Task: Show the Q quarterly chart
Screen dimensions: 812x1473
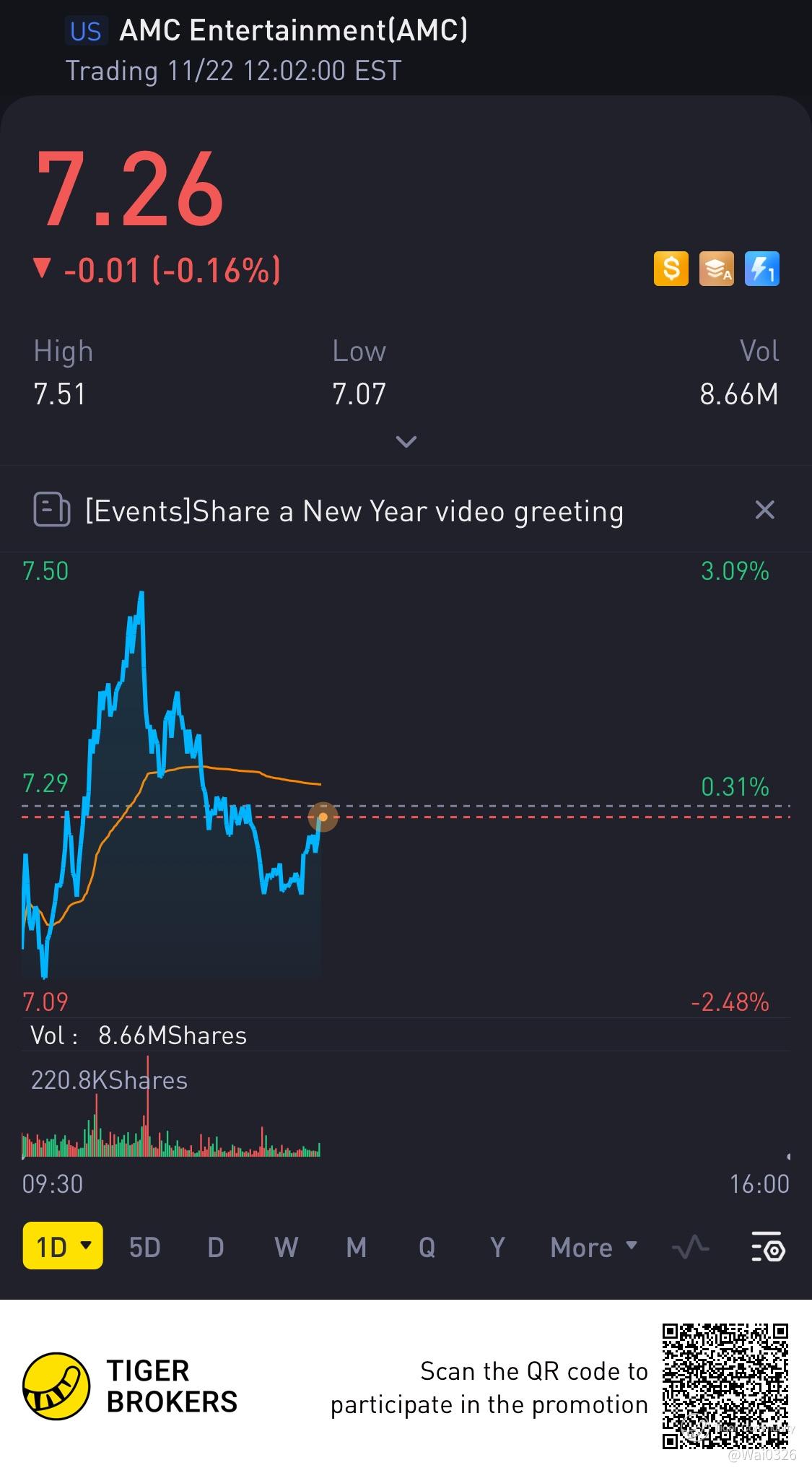Action: (x=427, y=1247)
